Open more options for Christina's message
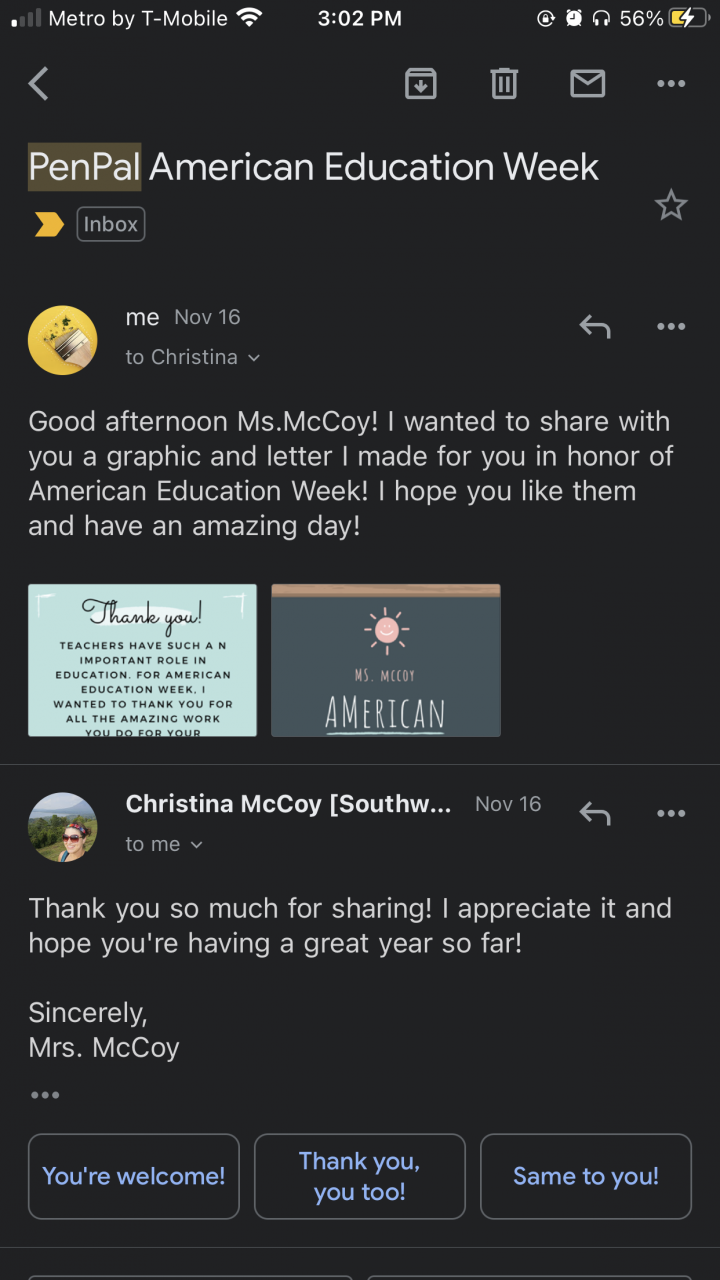This screenshot has width=720, height=1280. (x=671, y=813)
